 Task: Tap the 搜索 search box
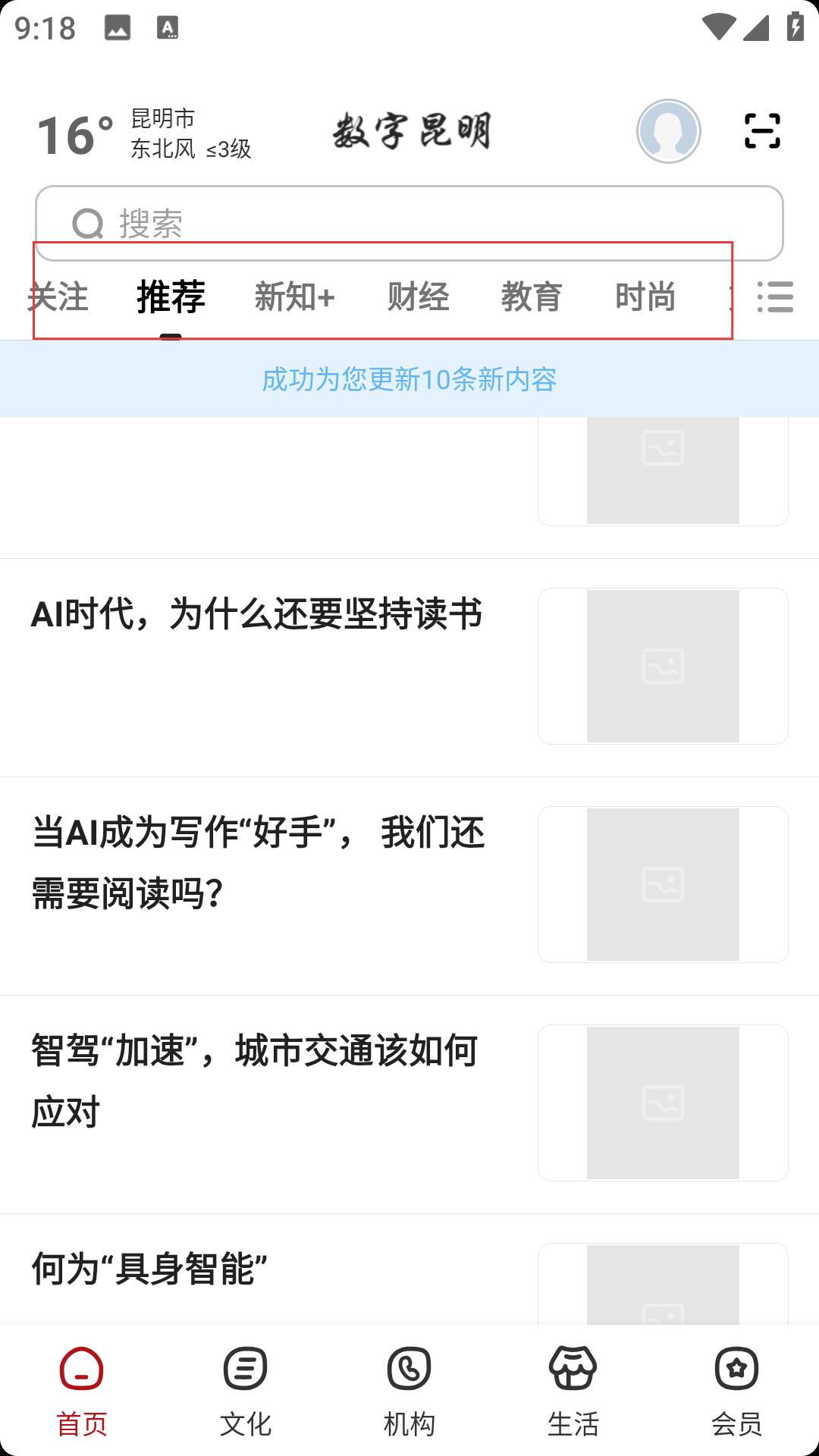pos(409,224)
